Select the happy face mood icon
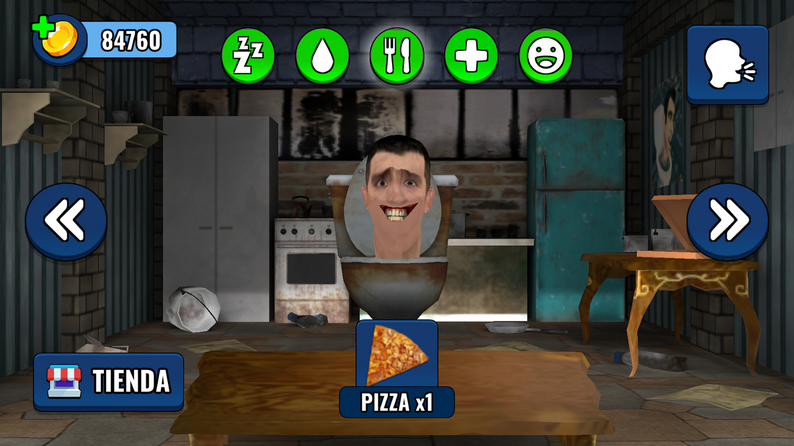This screenshot has height=446, width=794. pyautogui.click(x=546, y=55)
